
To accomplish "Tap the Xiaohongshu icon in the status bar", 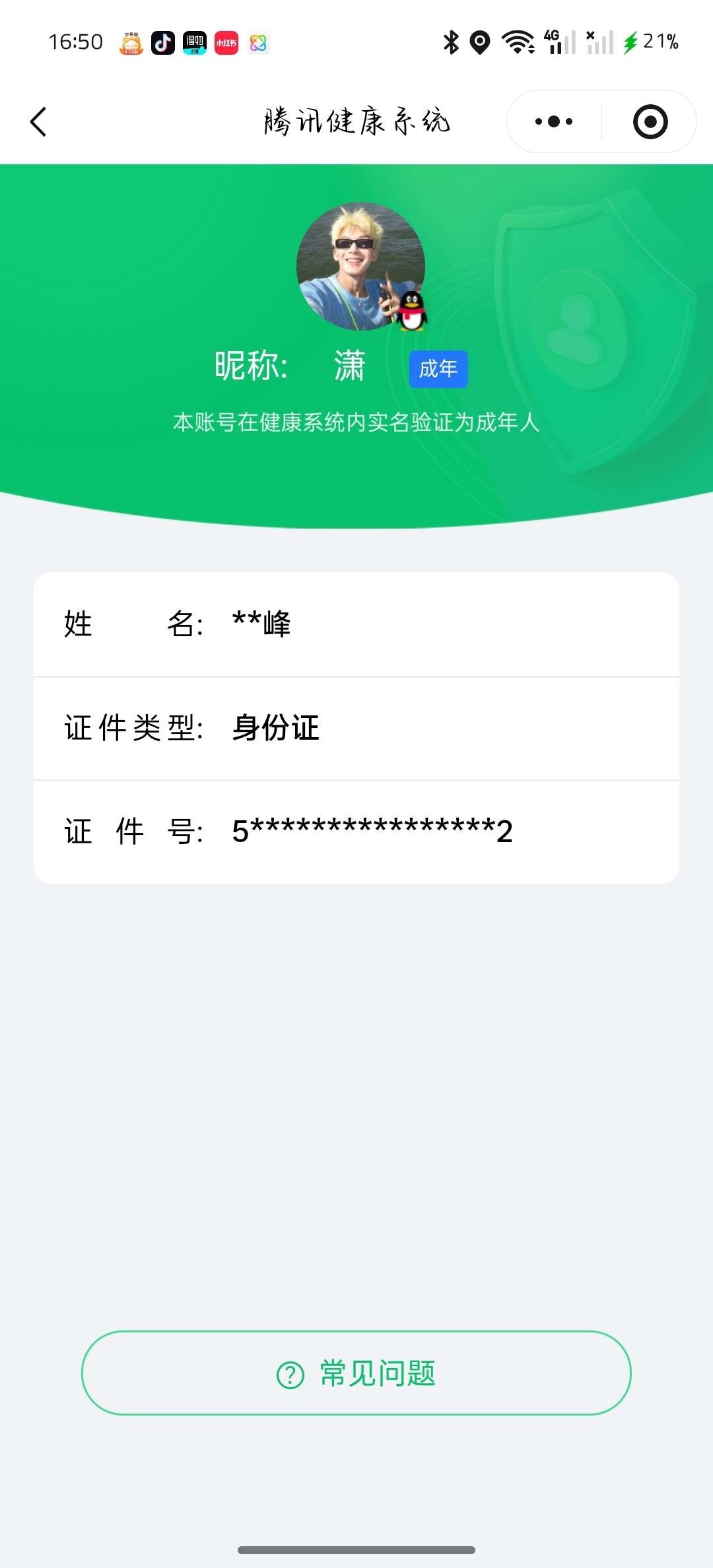I will tap(225, 42).
